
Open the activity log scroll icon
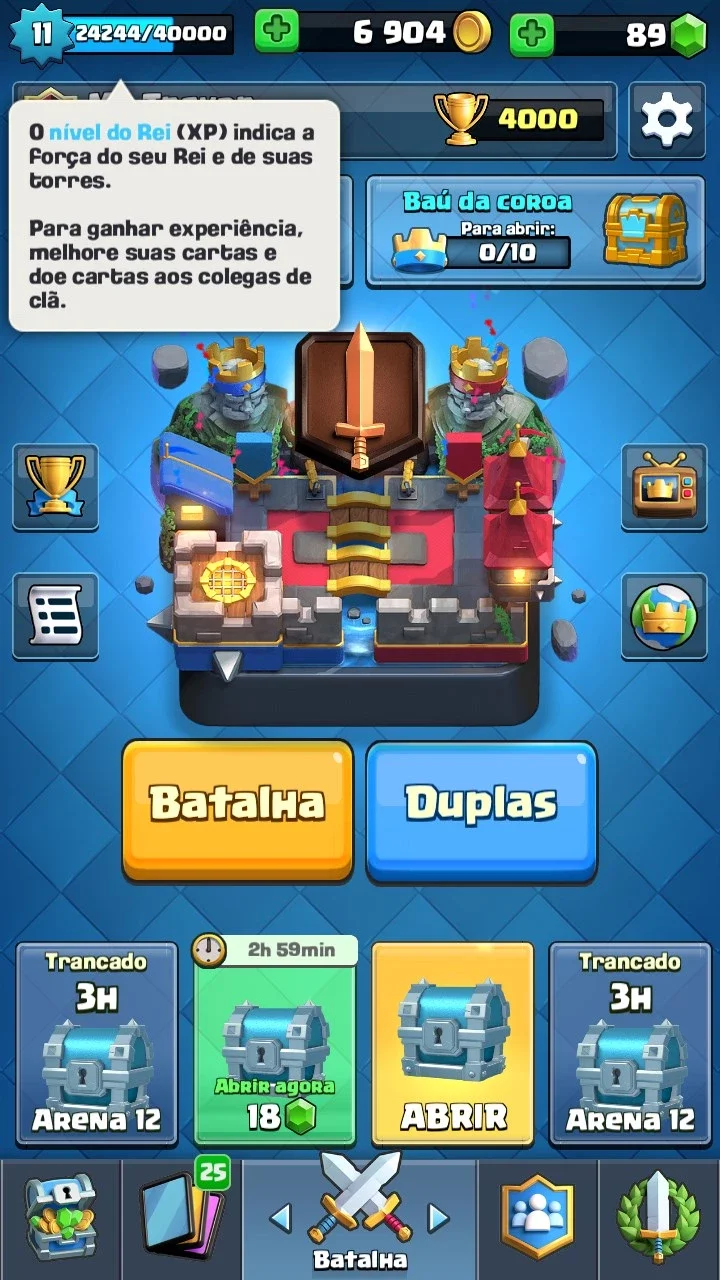55,616
